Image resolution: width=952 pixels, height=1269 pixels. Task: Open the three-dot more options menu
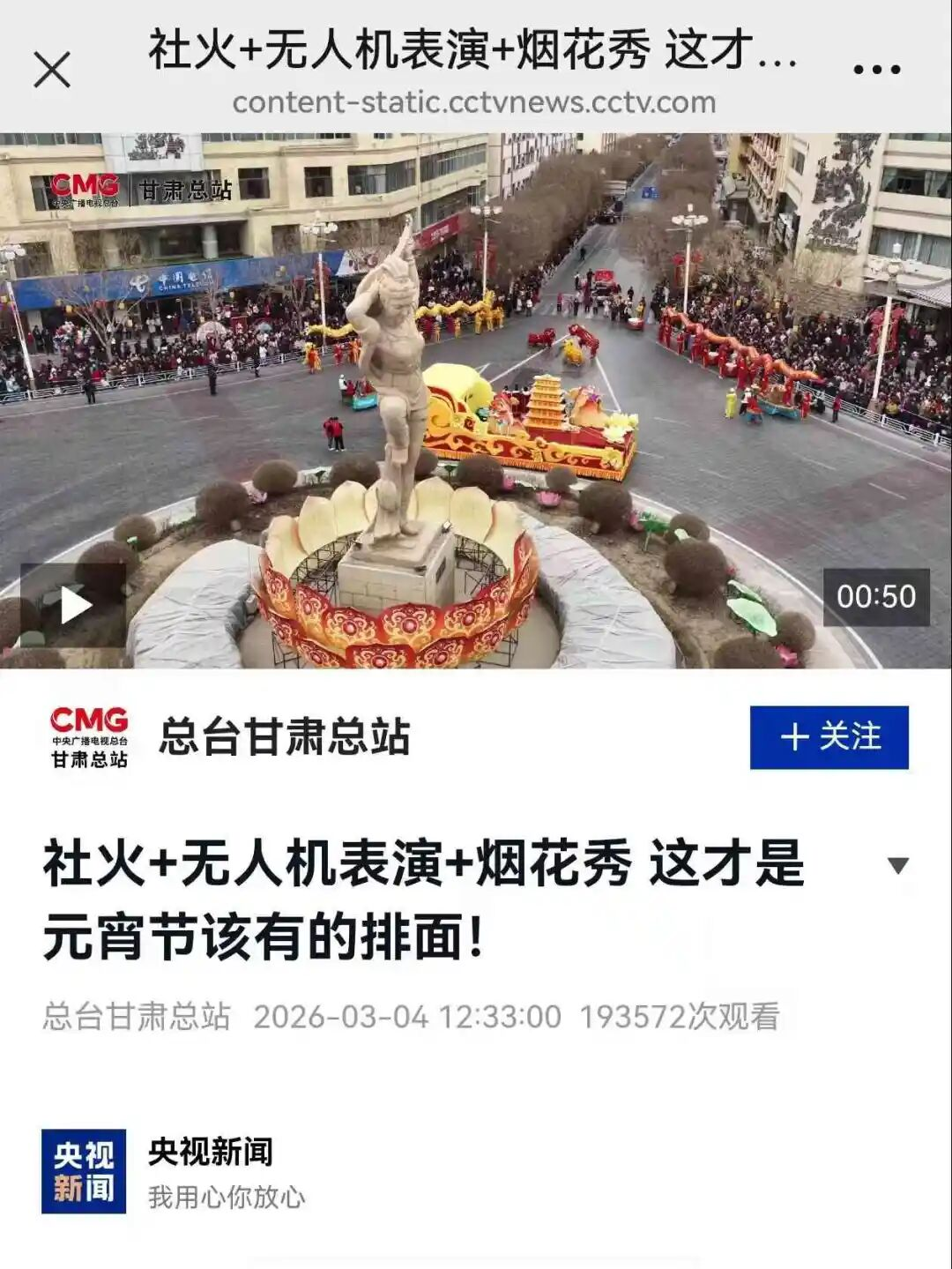tap(876, 70)
